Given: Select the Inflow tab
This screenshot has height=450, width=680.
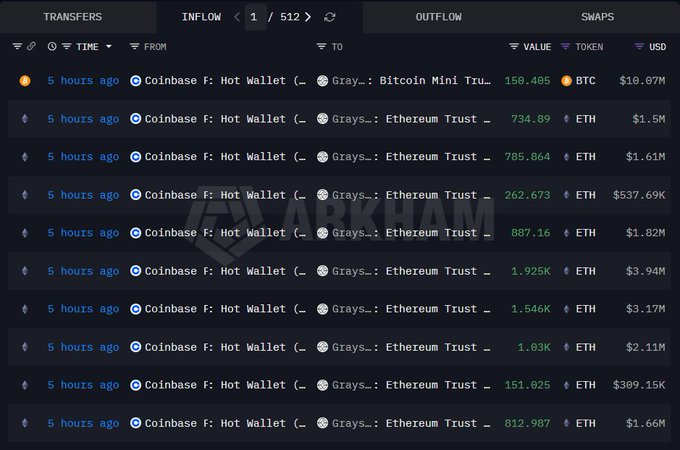Looking at the screenshot, I should coord(201,17).
